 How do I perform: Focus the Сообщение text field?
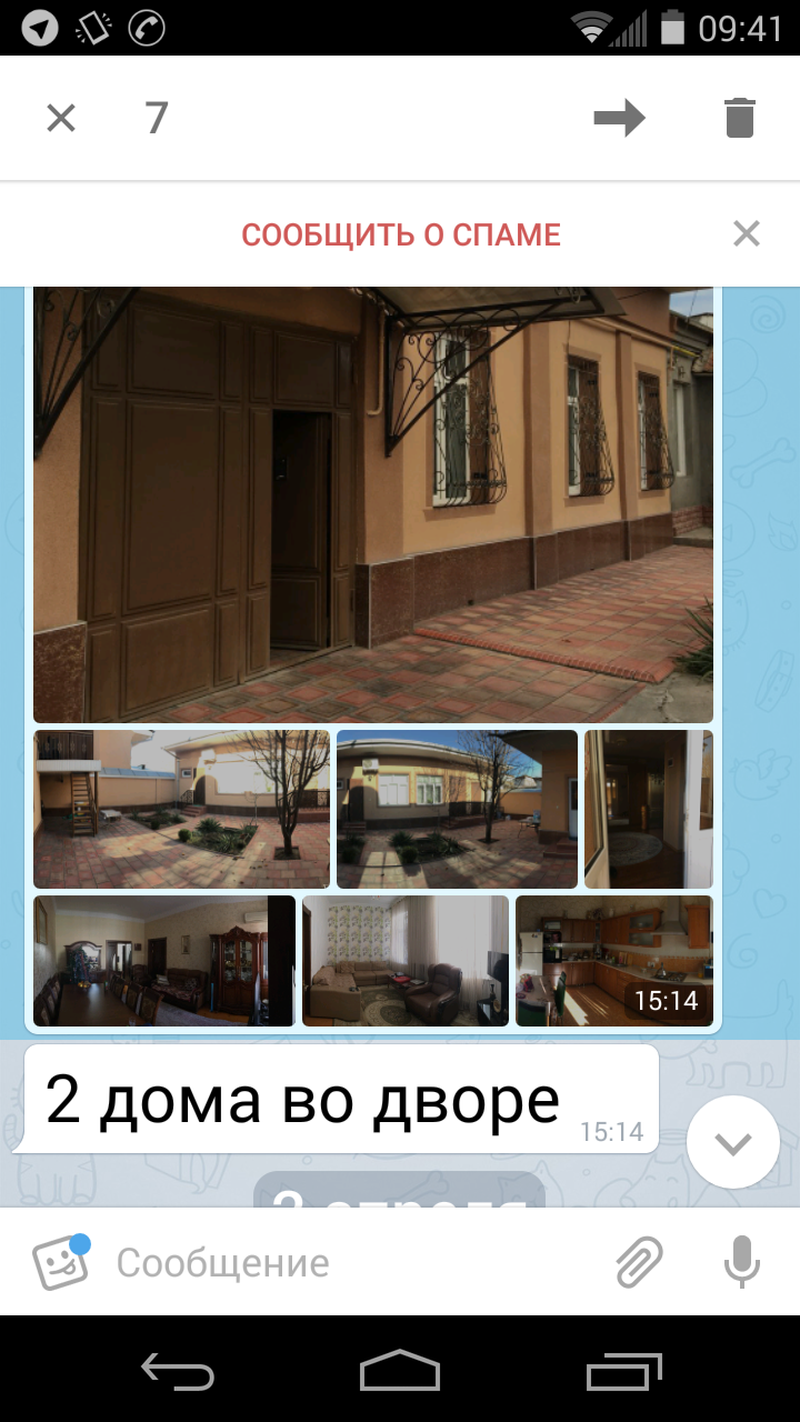tap(350, 1262)
